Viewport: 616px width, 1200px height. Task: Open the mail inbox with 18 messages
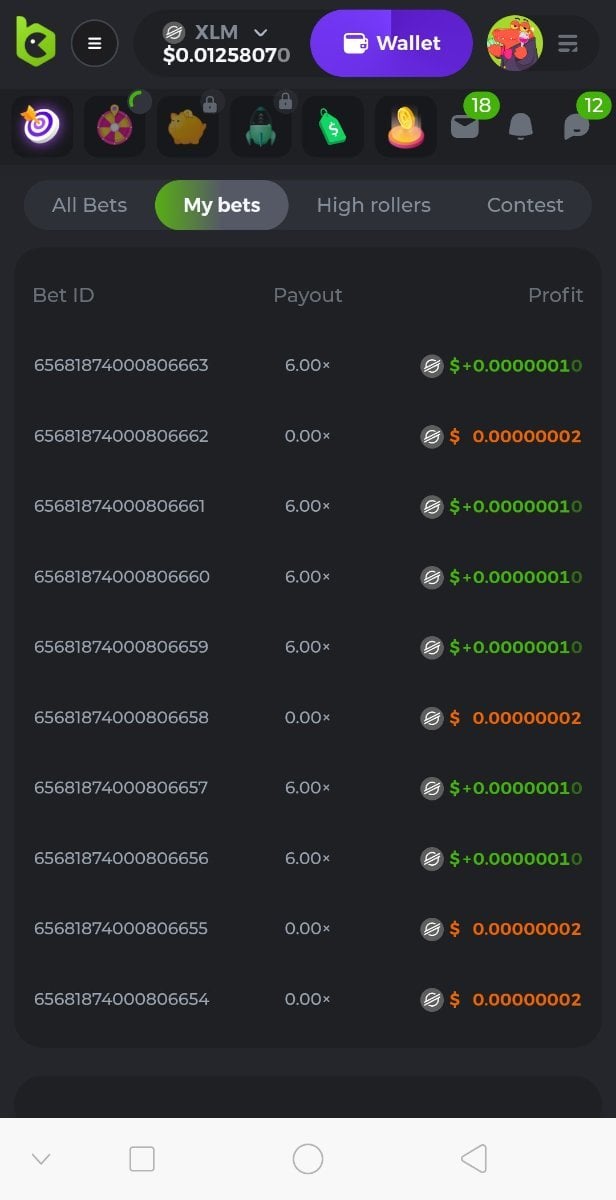point(465,126)
